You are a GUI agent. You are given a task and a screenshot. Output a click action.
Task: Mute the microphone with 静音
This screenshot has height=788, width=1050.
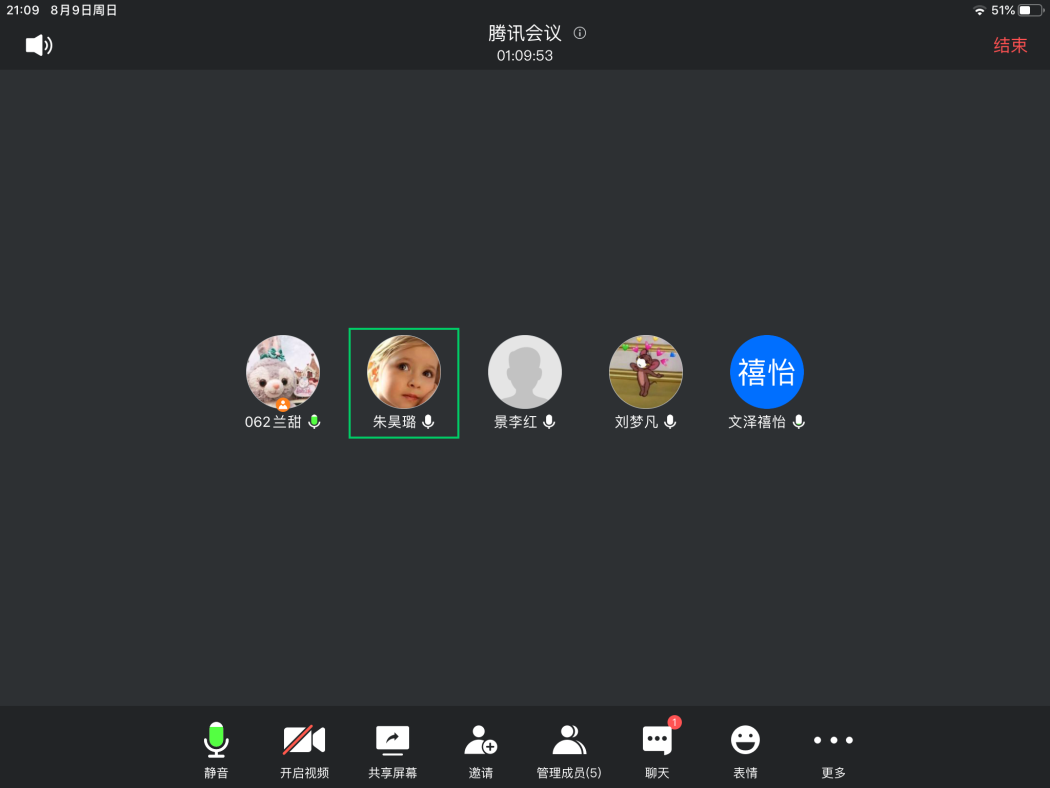216,751
